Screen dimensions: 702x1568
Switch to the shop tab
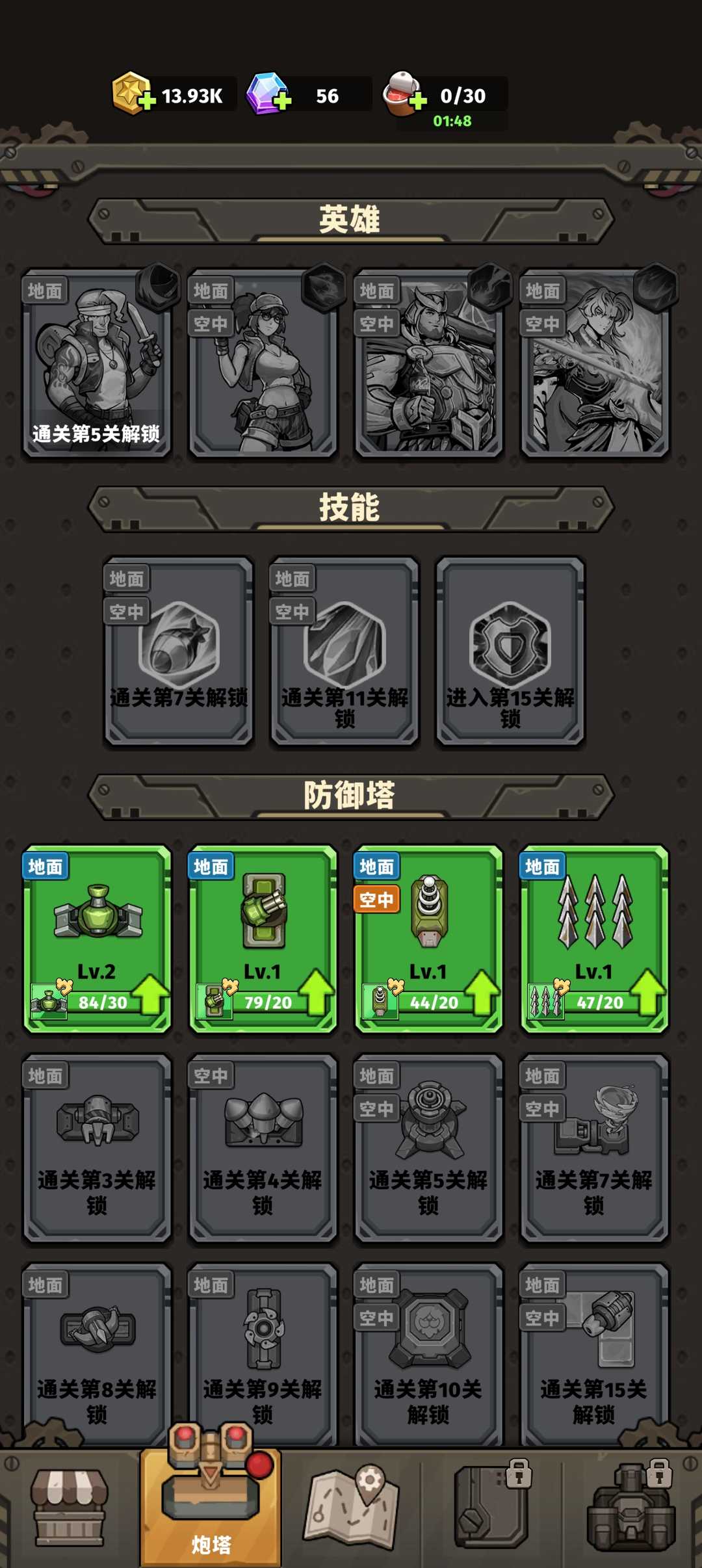pyautogui.click(x=70, y=1508)
